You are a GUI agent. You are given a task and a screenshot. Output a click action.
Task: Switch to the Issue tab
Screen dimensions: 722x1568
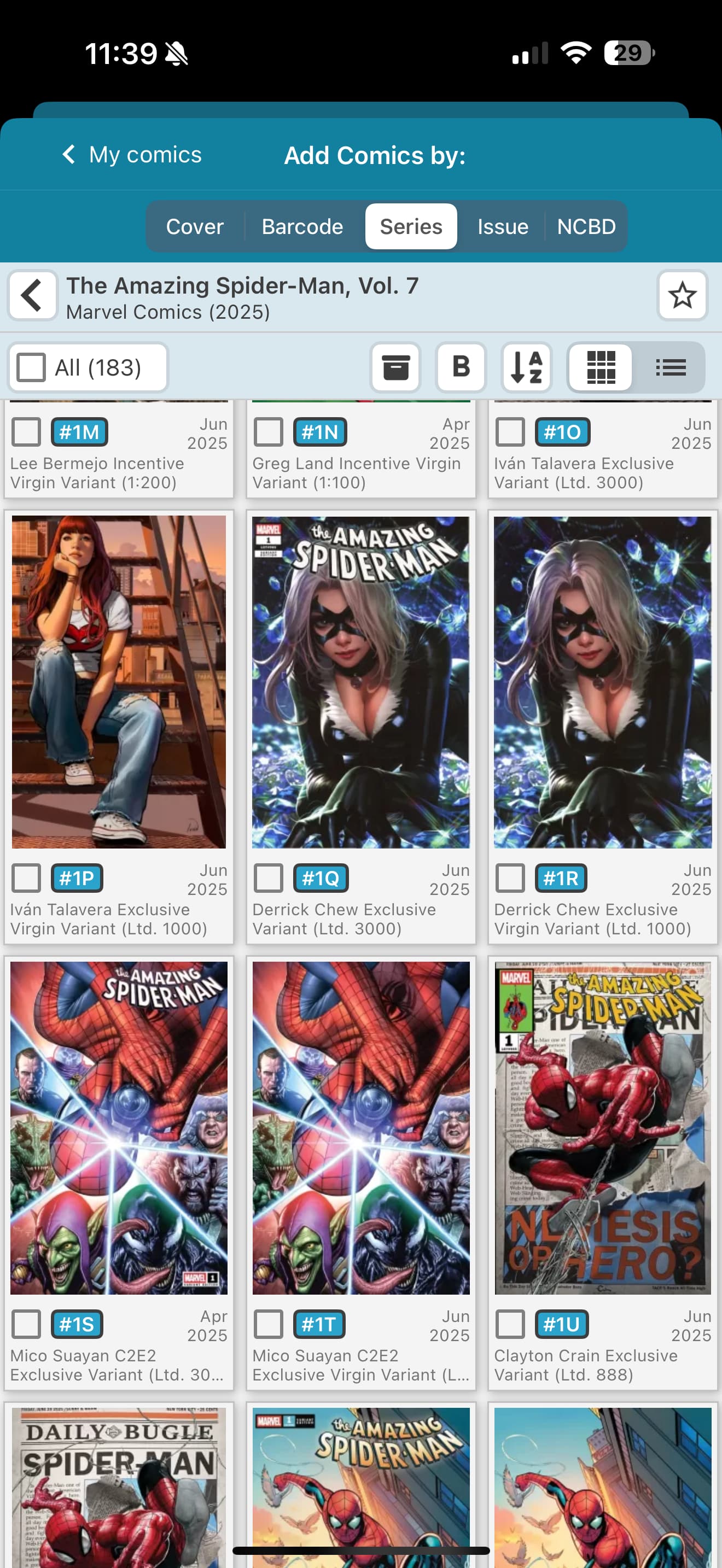pos(502,226)
